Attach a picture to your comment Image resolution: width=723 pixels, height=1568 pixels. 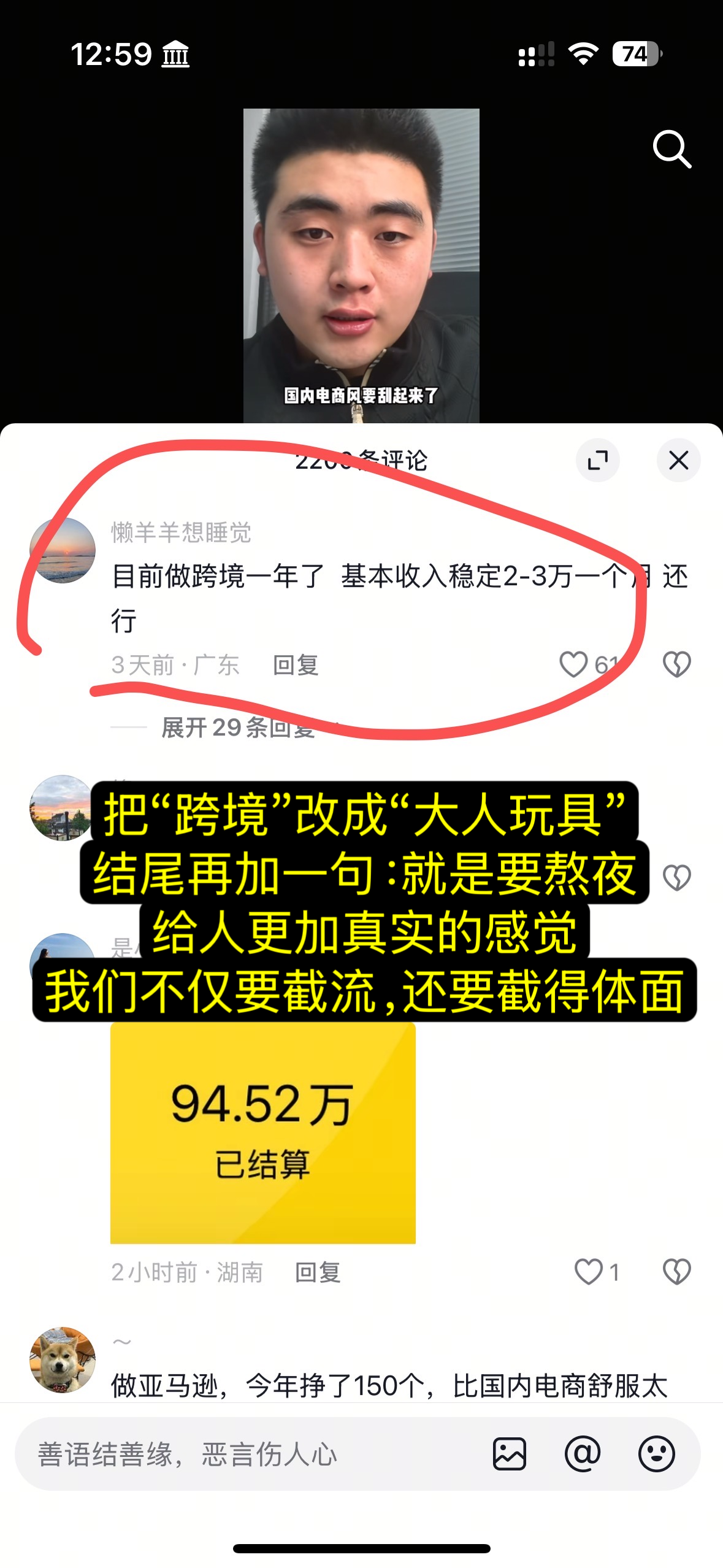click(x=509, y=1454)
